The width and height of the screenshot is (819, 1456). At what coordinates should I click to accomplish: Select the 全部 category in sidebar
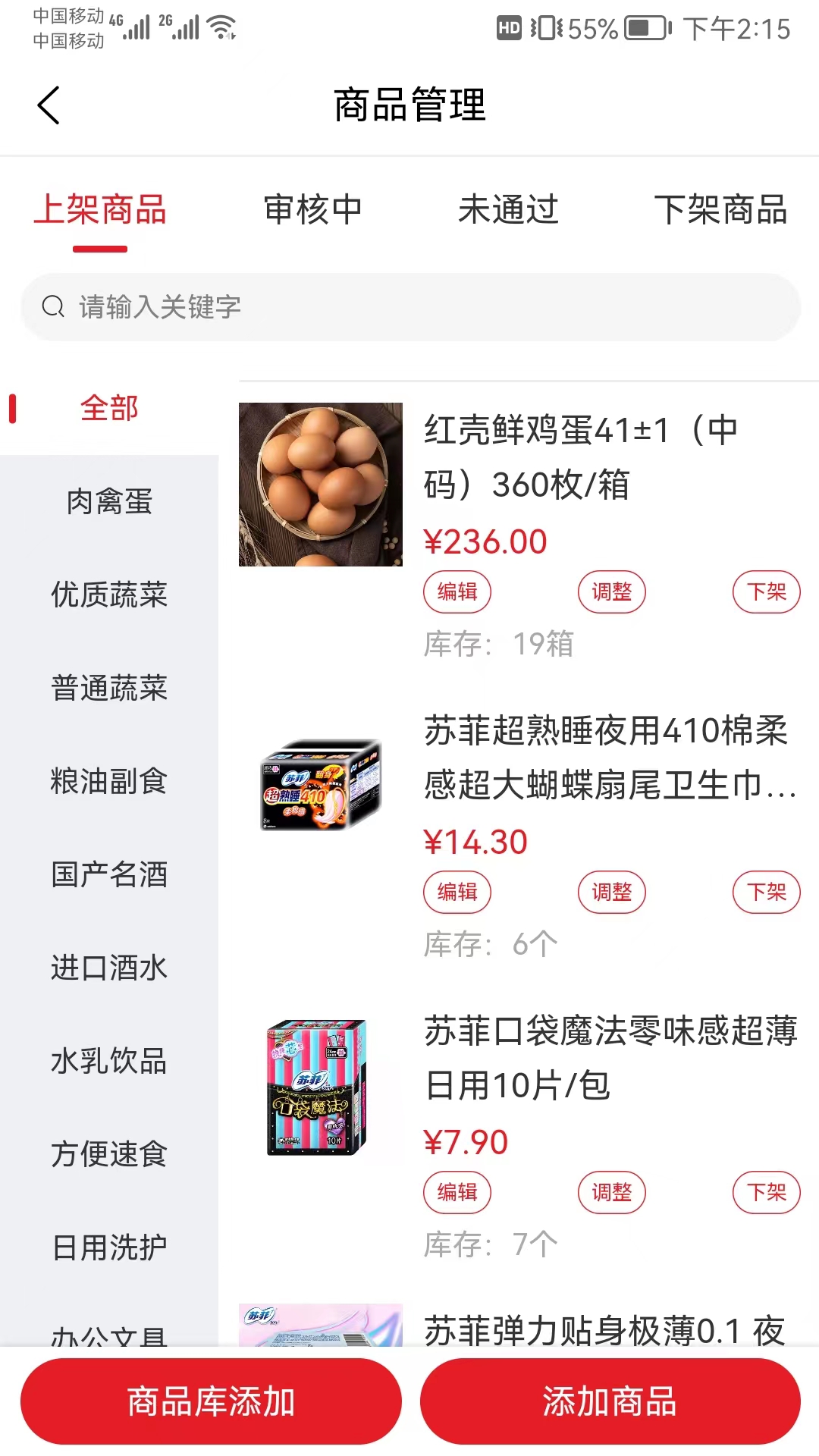coord(108,408)
